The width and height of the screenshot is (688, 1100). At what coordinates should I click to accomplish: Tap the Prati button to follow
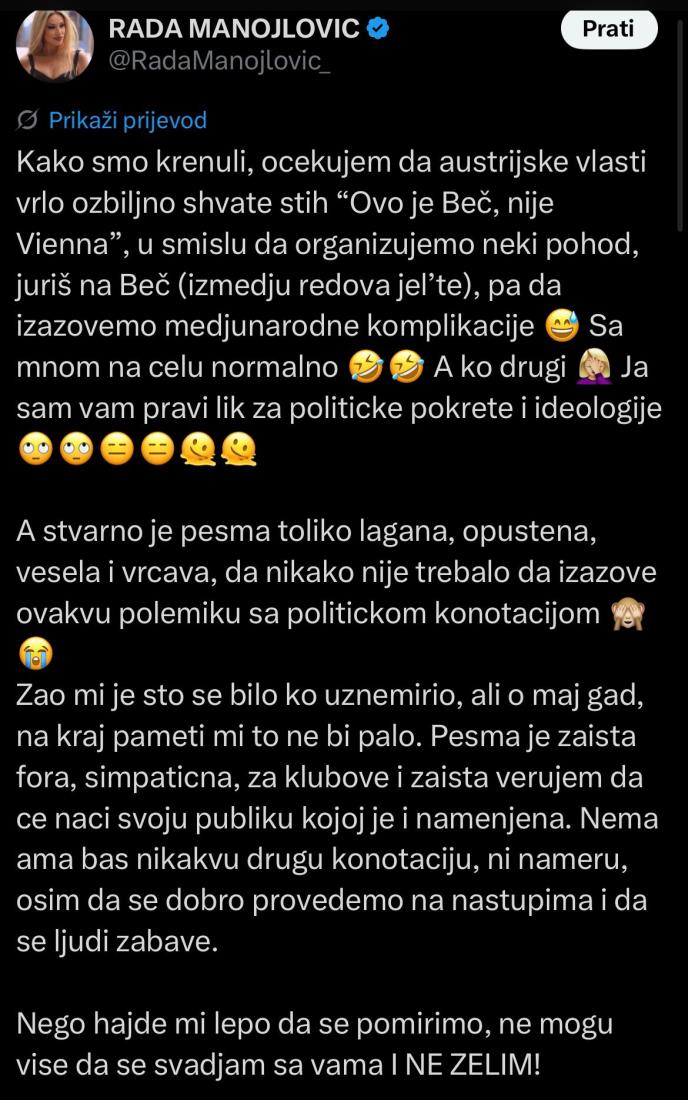pyautogui.click(x=608, y=29)
